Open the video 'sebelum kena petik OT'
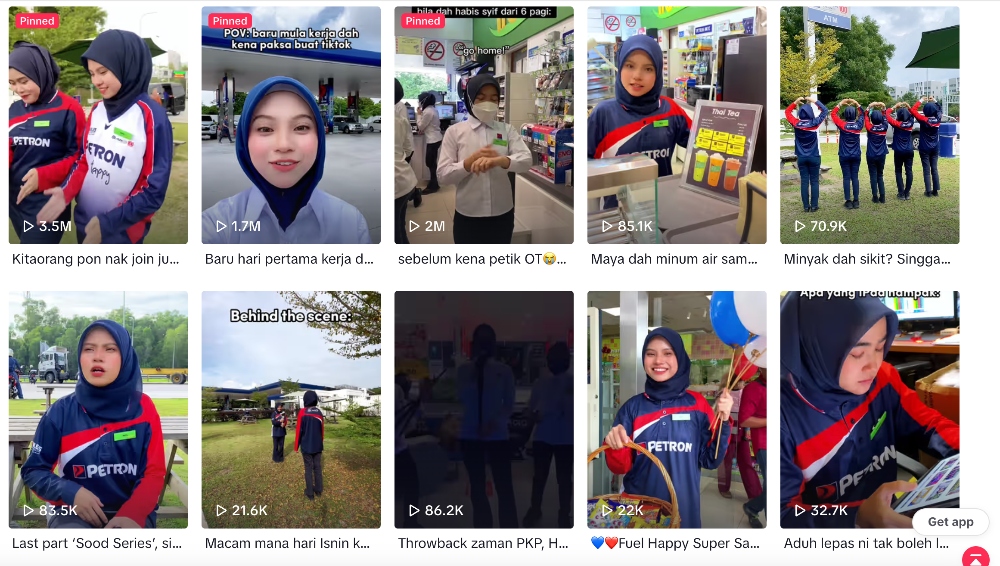The image size is (1000, 566). tap(484, 125)
